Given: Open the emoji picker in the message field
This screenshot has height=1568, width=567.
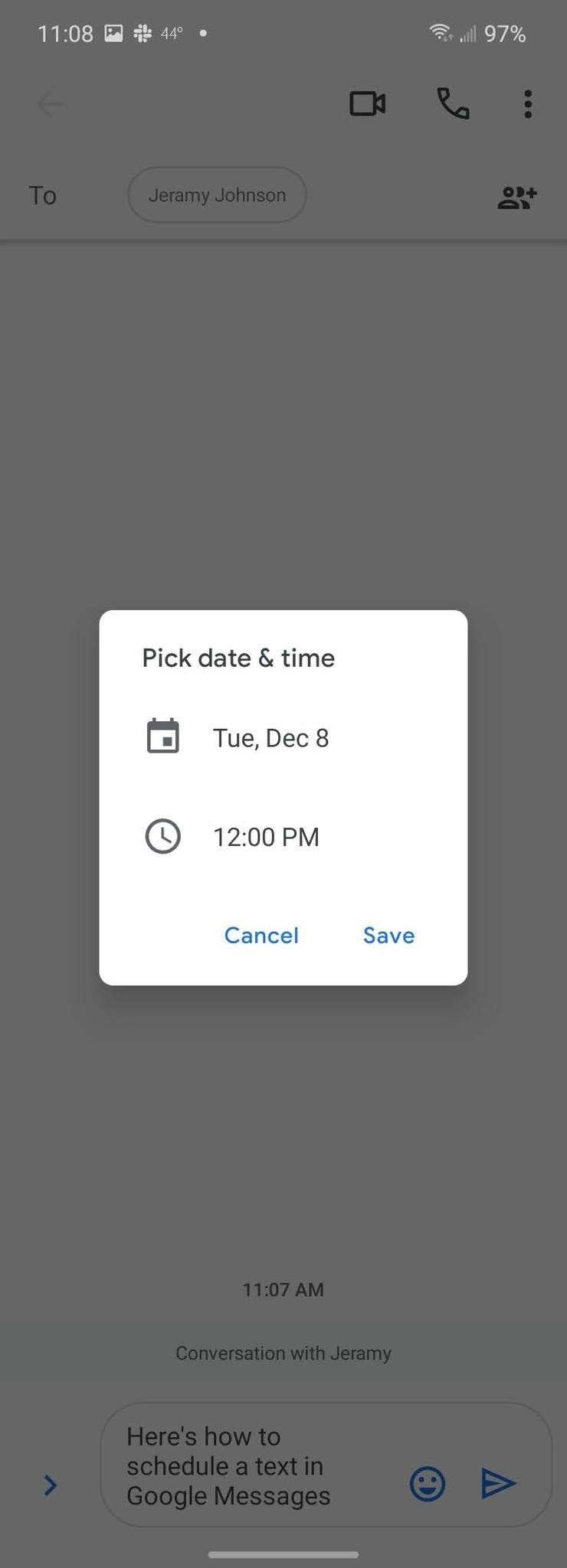Looking at the screenshot, I should [x=427, y=1484].
